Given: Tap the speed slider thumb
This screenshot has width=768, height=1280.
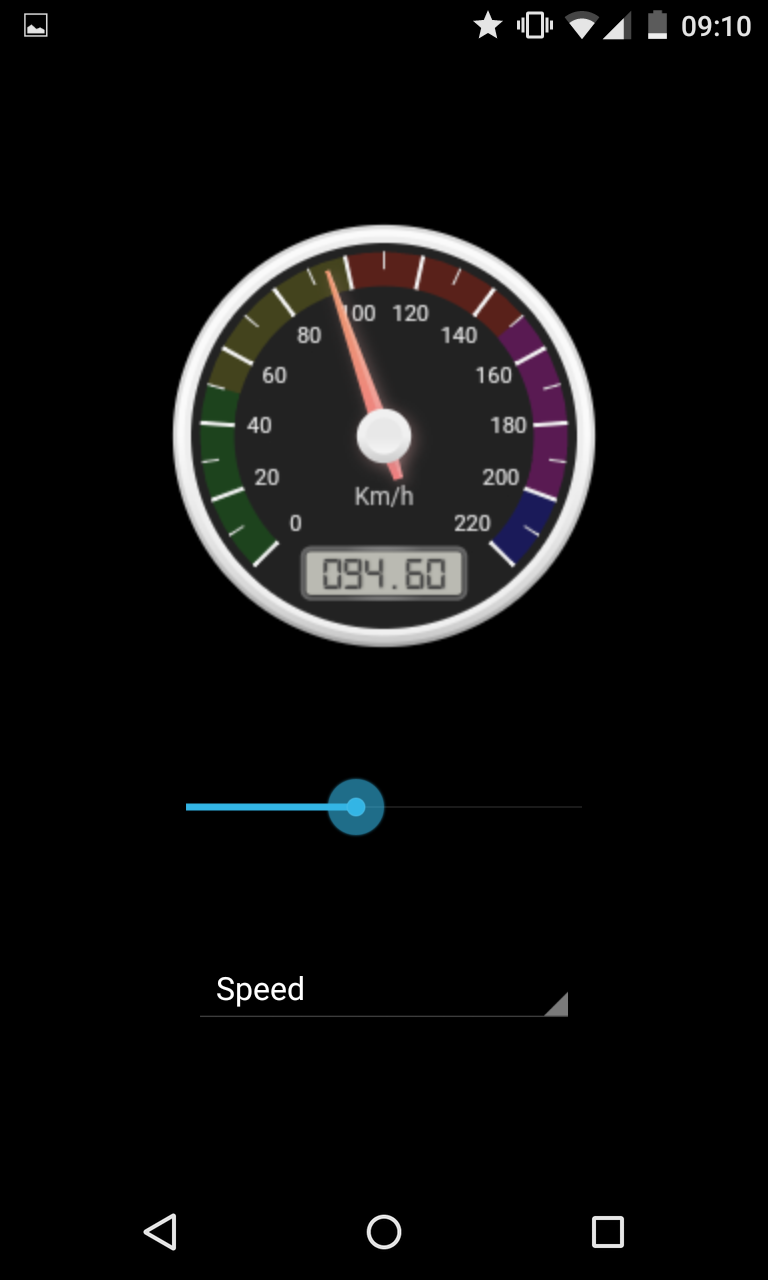Looking at the screenshot, I should coord(356,806).
